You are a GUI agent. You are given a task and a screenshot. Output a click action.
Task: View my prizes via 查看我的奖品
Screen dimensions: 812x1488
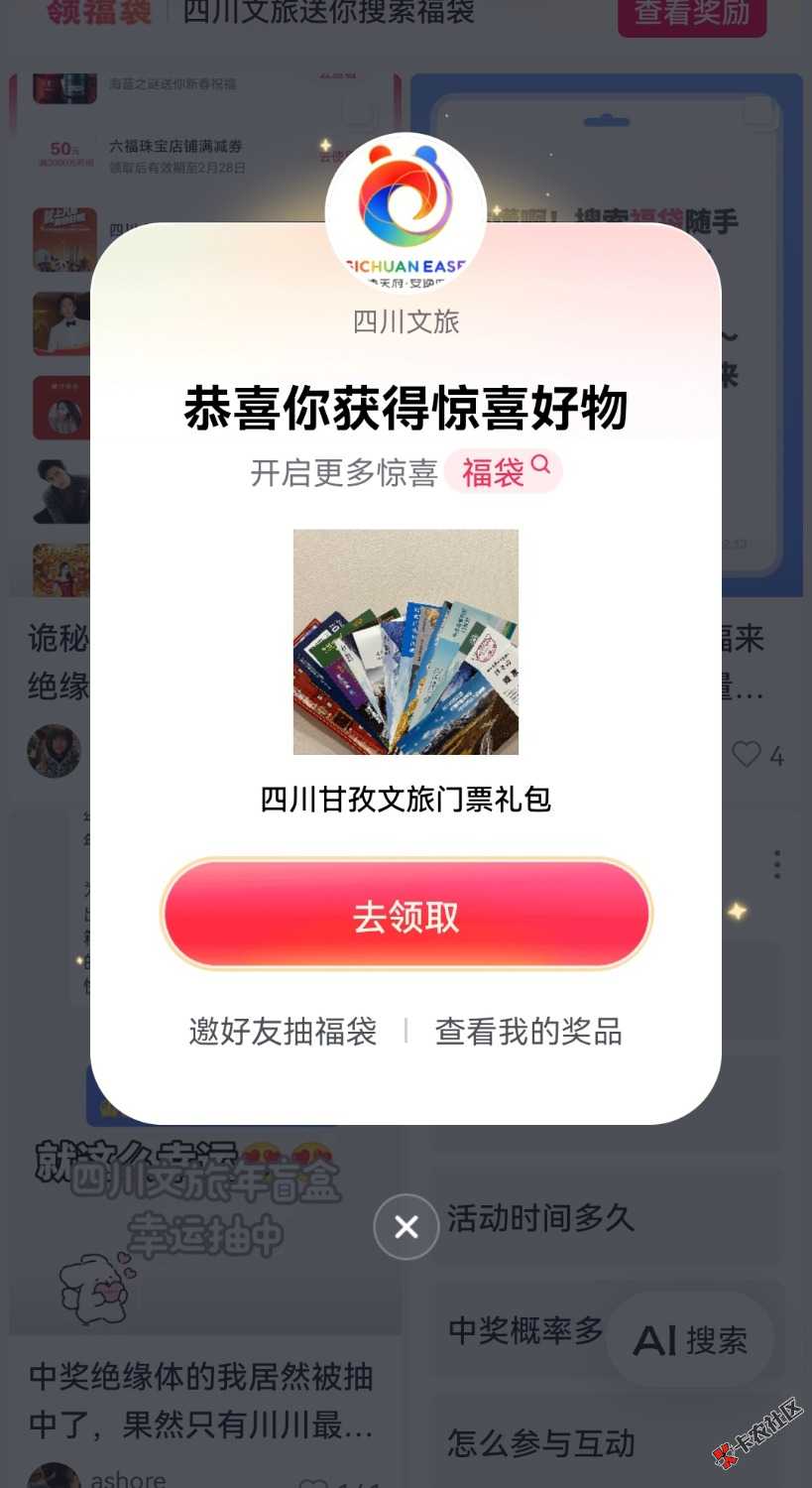click(x=528, y=1032)
